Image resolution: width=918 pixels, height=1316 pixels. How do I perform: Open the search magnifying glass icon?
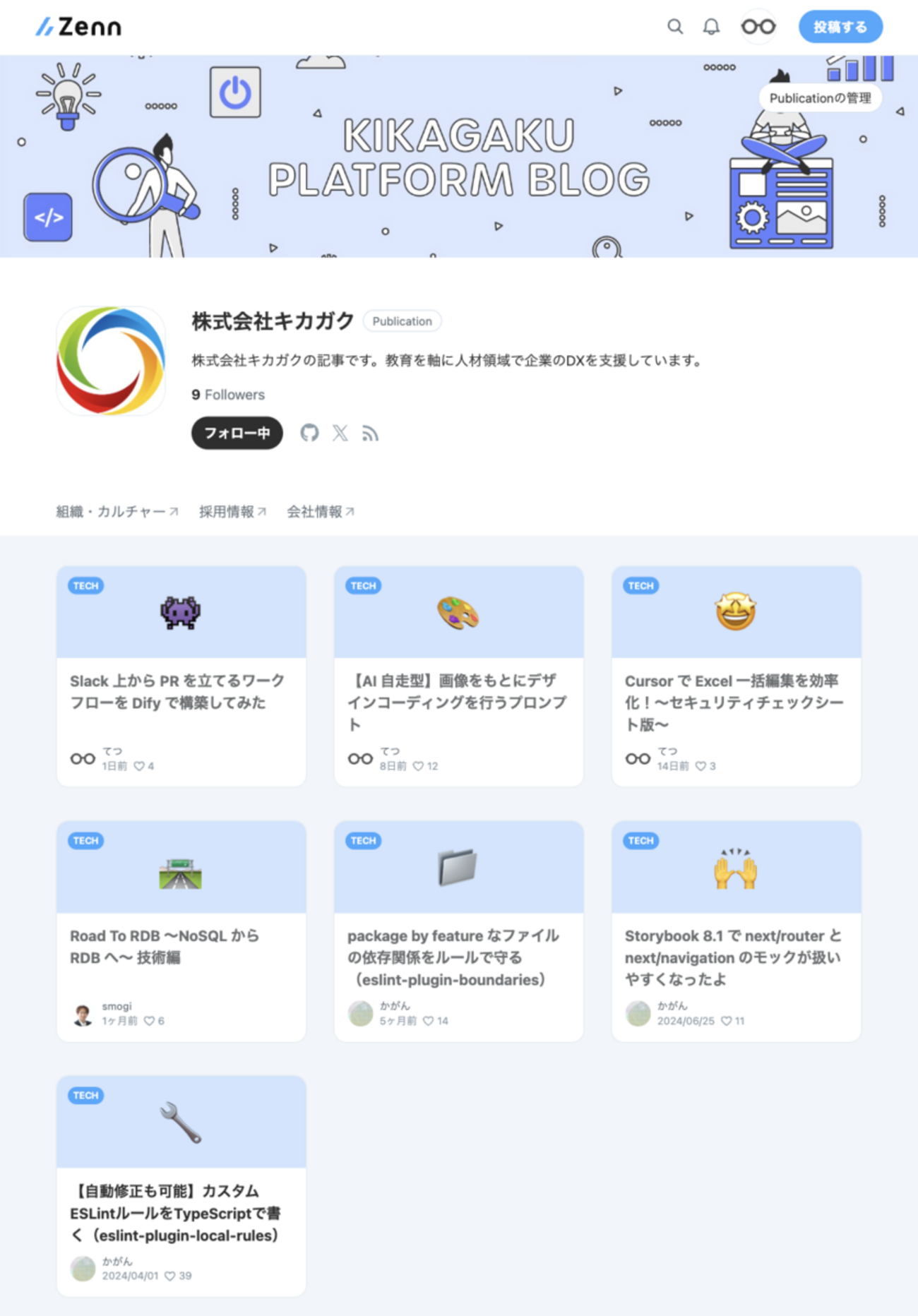675,27
